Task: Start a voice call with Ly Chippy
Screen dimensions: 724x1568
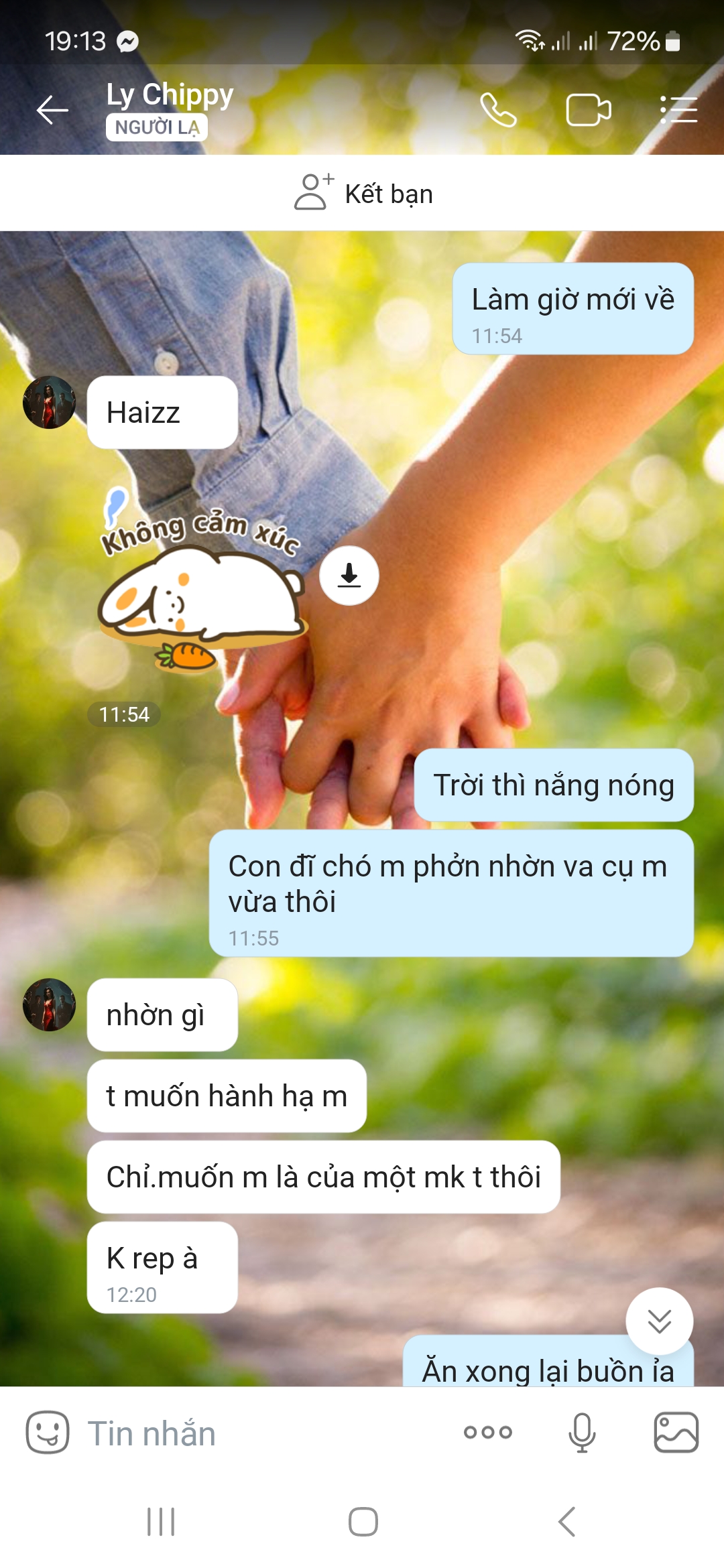Action: pyautogui.click(x=498, y=110)
